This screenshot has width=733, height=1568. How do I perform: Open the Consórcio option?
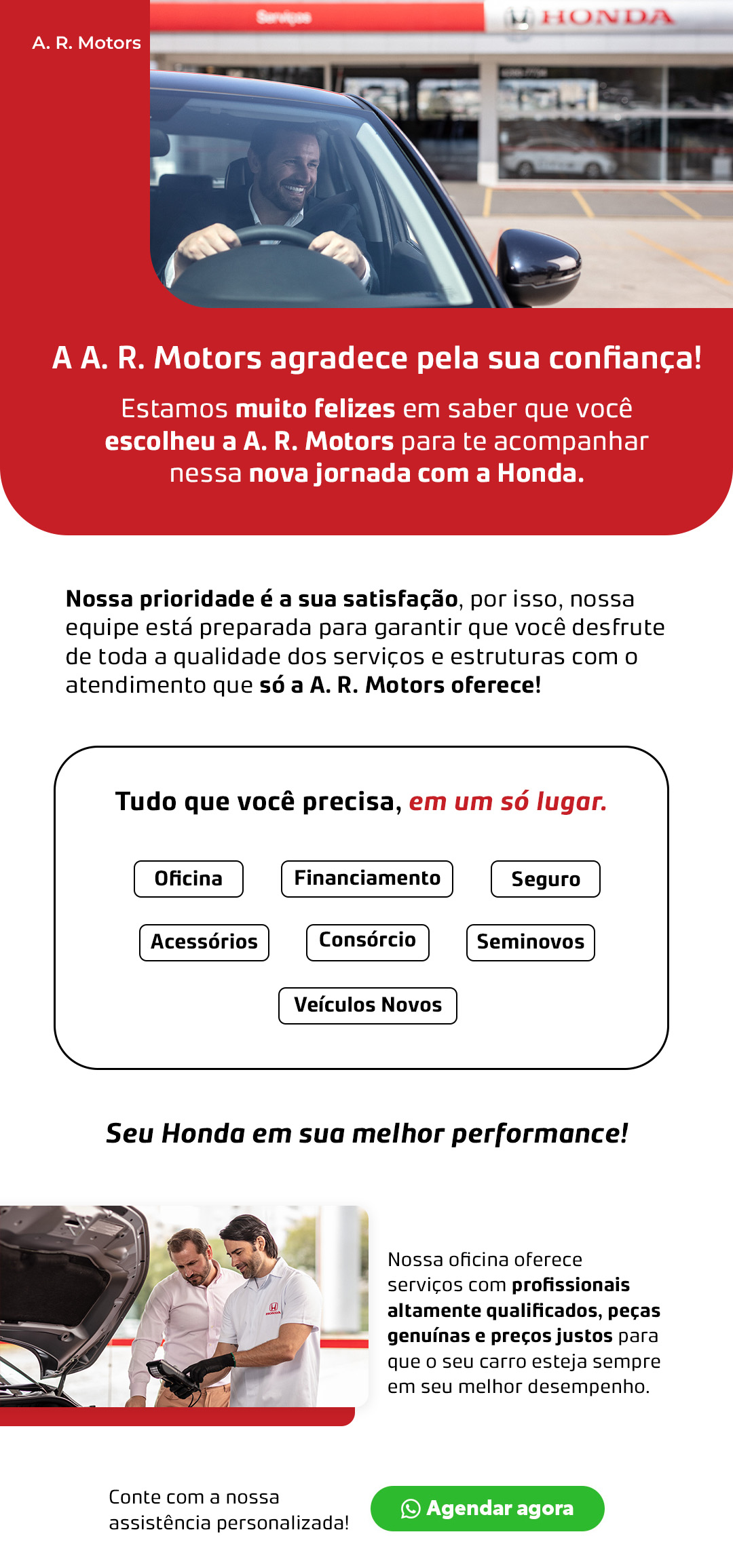[368, 942]
